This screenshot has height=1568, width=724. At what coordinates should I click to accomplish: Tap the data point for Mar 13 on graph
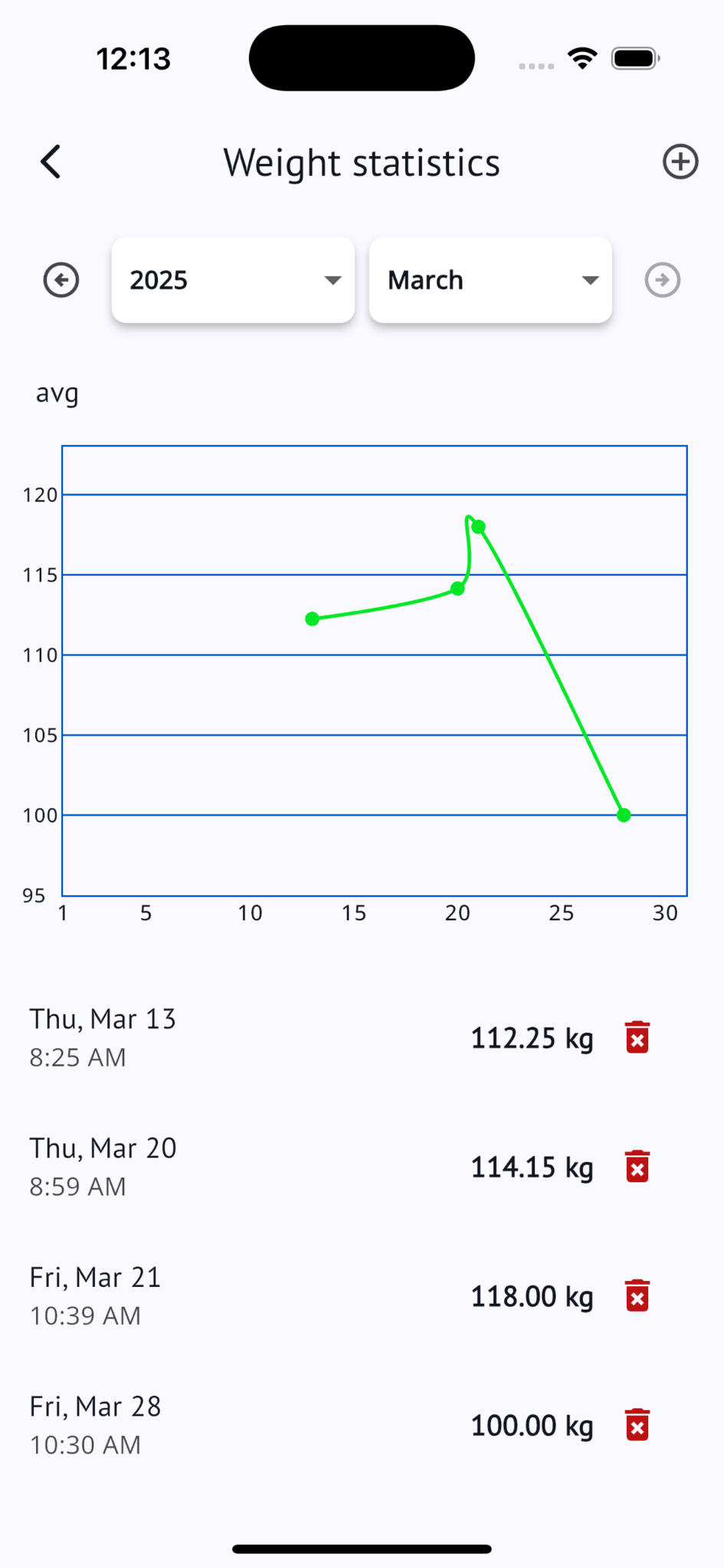tap(312, 619)
